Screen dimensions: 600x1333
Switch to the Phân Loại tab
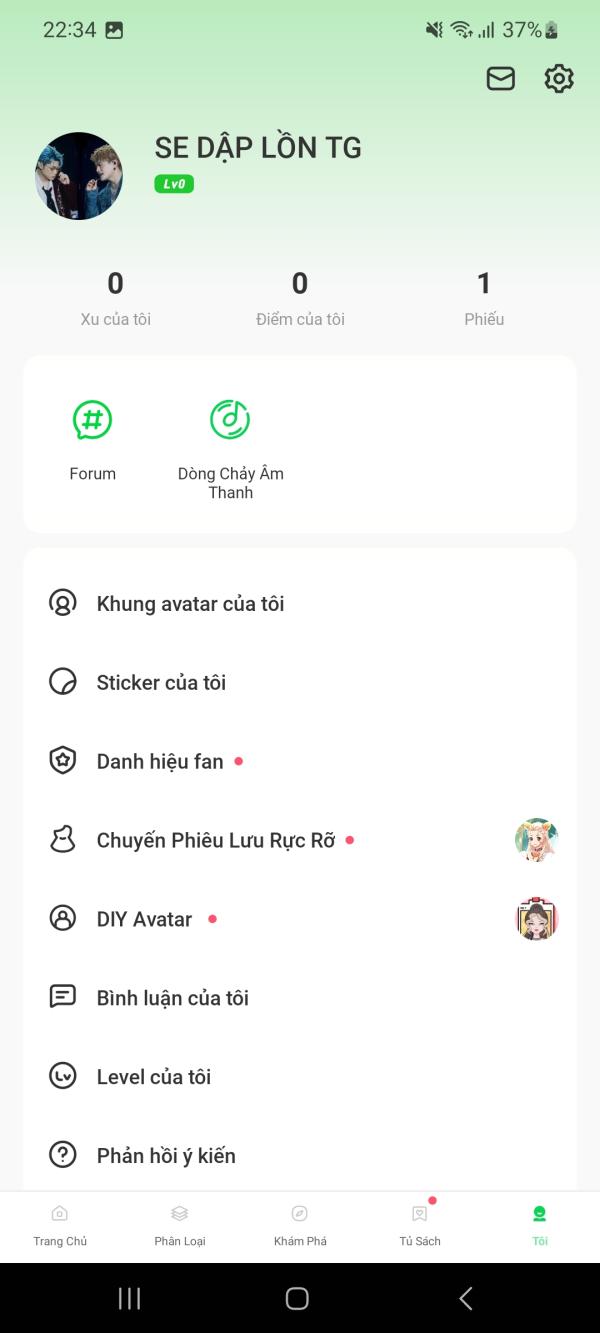tap(180, 1226)
